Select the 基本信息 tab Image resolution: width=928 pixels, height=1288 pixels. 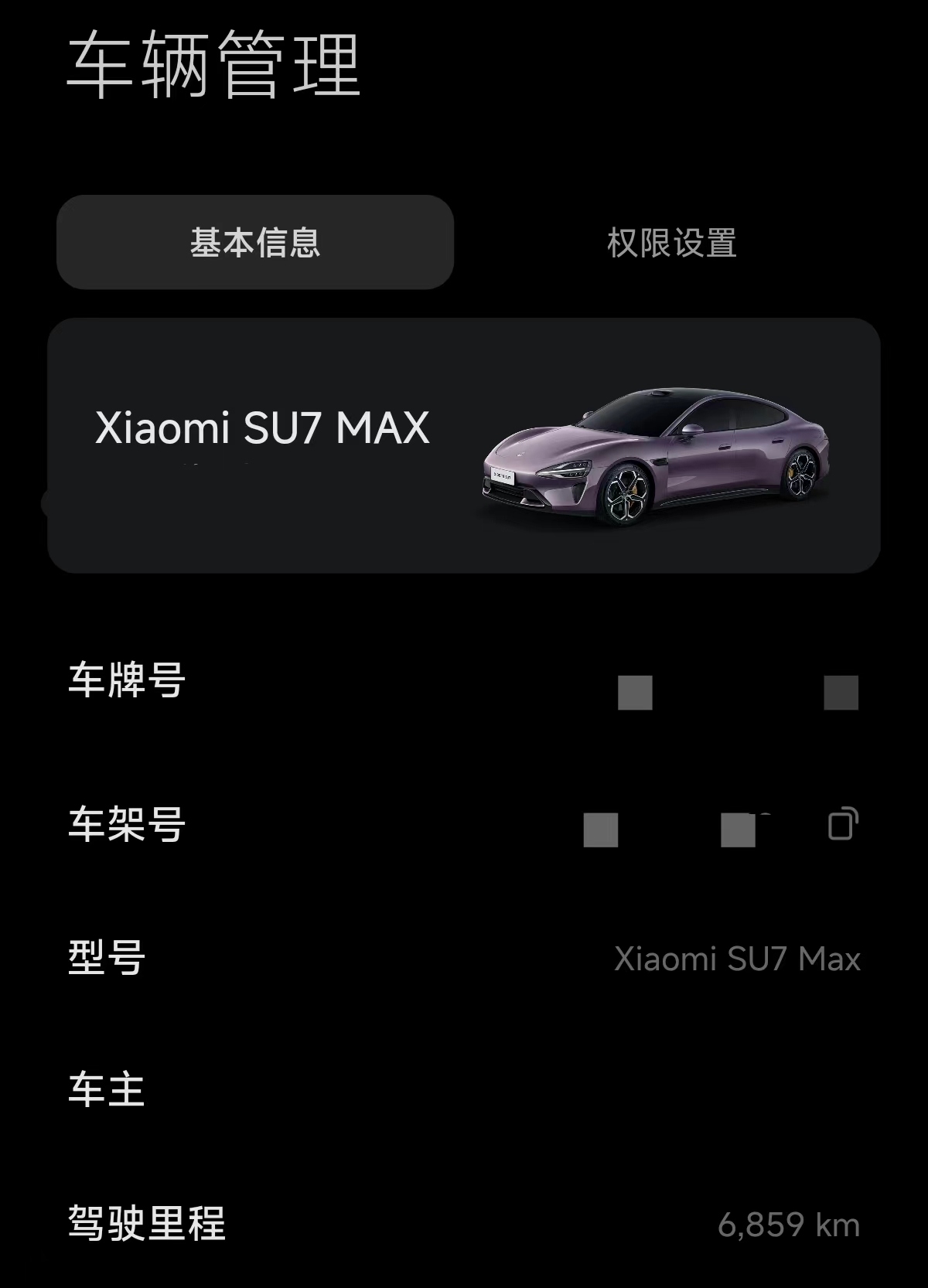click(x=255, y=243)
